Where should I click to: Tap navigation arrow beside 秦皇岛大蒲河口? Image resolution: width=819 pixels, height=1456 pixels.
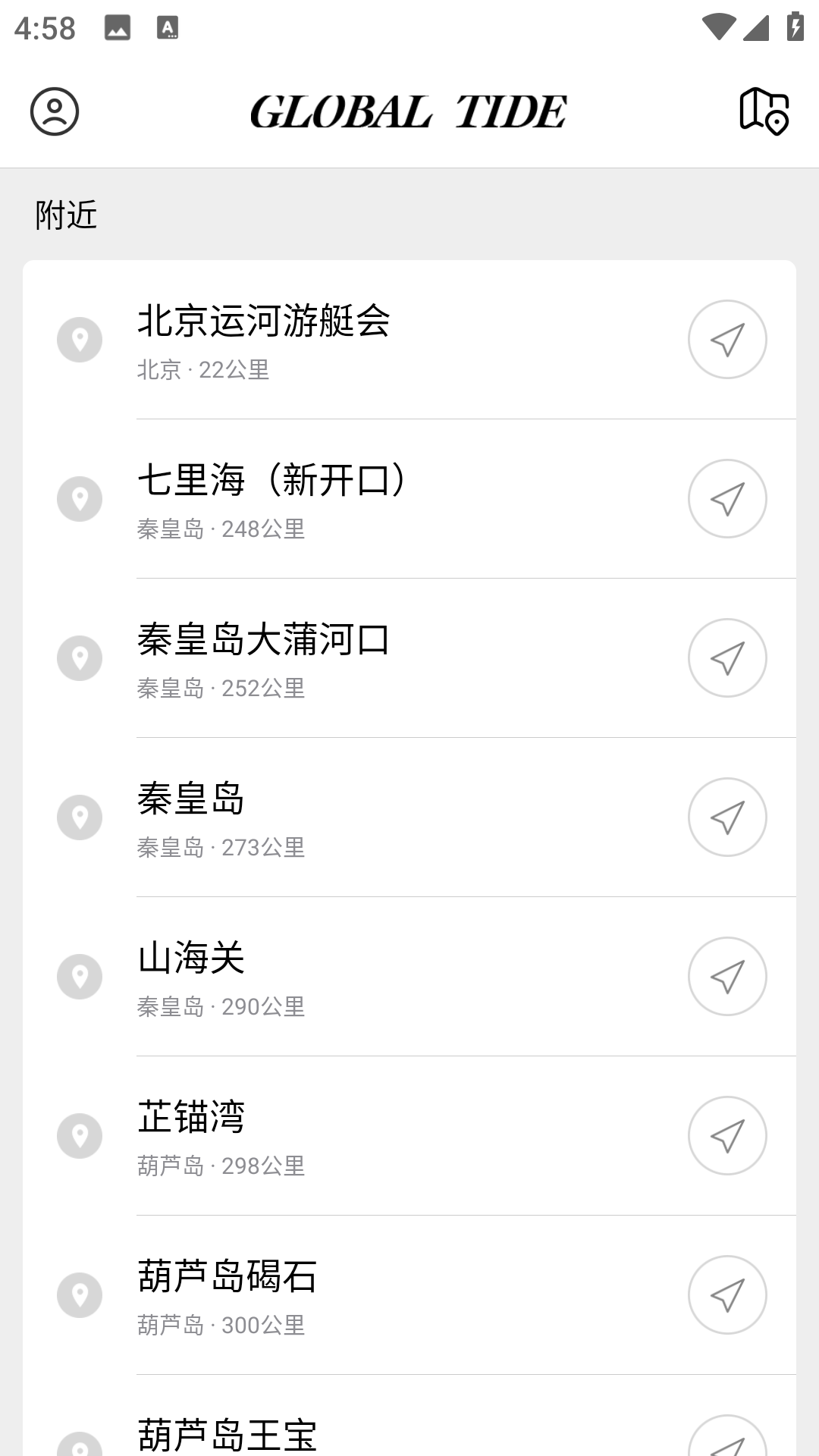(727, 658)
